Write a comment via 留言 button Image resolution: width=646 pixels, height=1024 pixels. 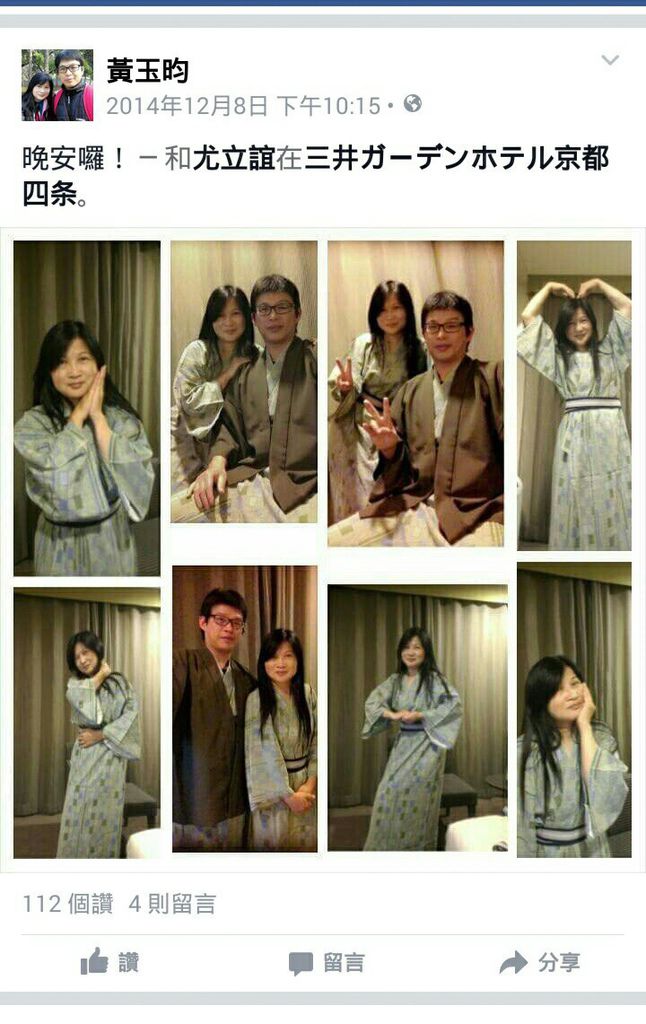tap(326, 962)
